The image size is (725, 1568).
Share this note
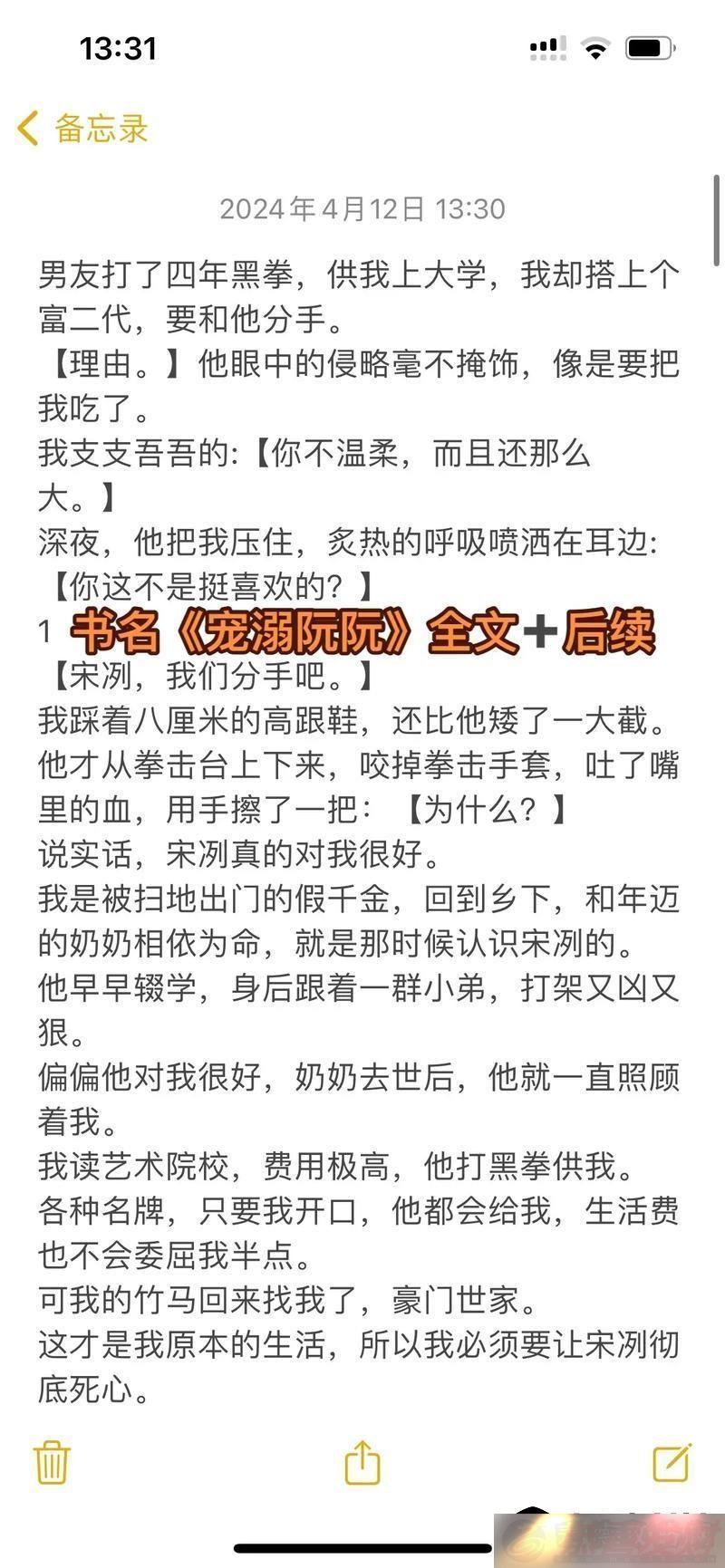click(x=362, y=1462)
